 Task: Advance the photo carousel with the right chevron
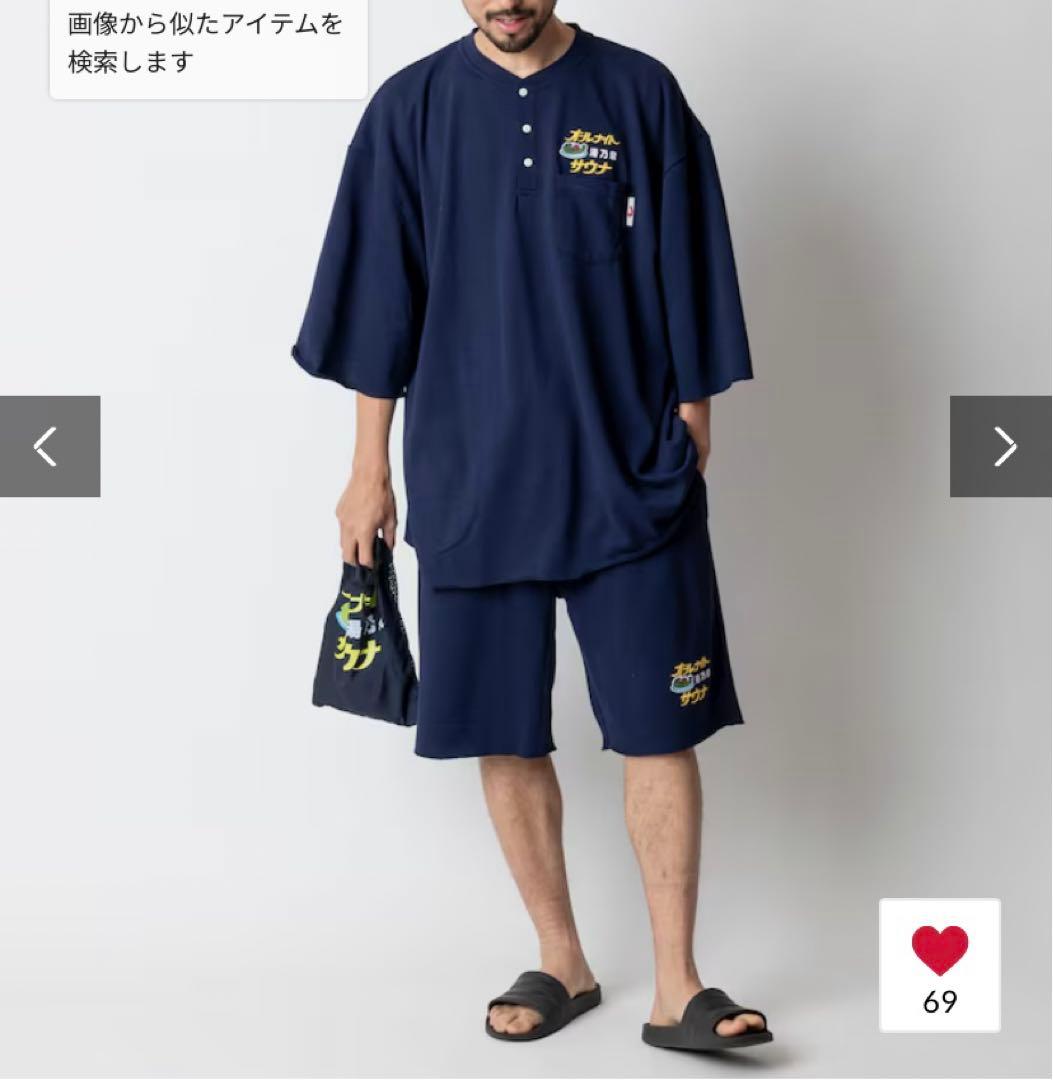coord(1003,447)
